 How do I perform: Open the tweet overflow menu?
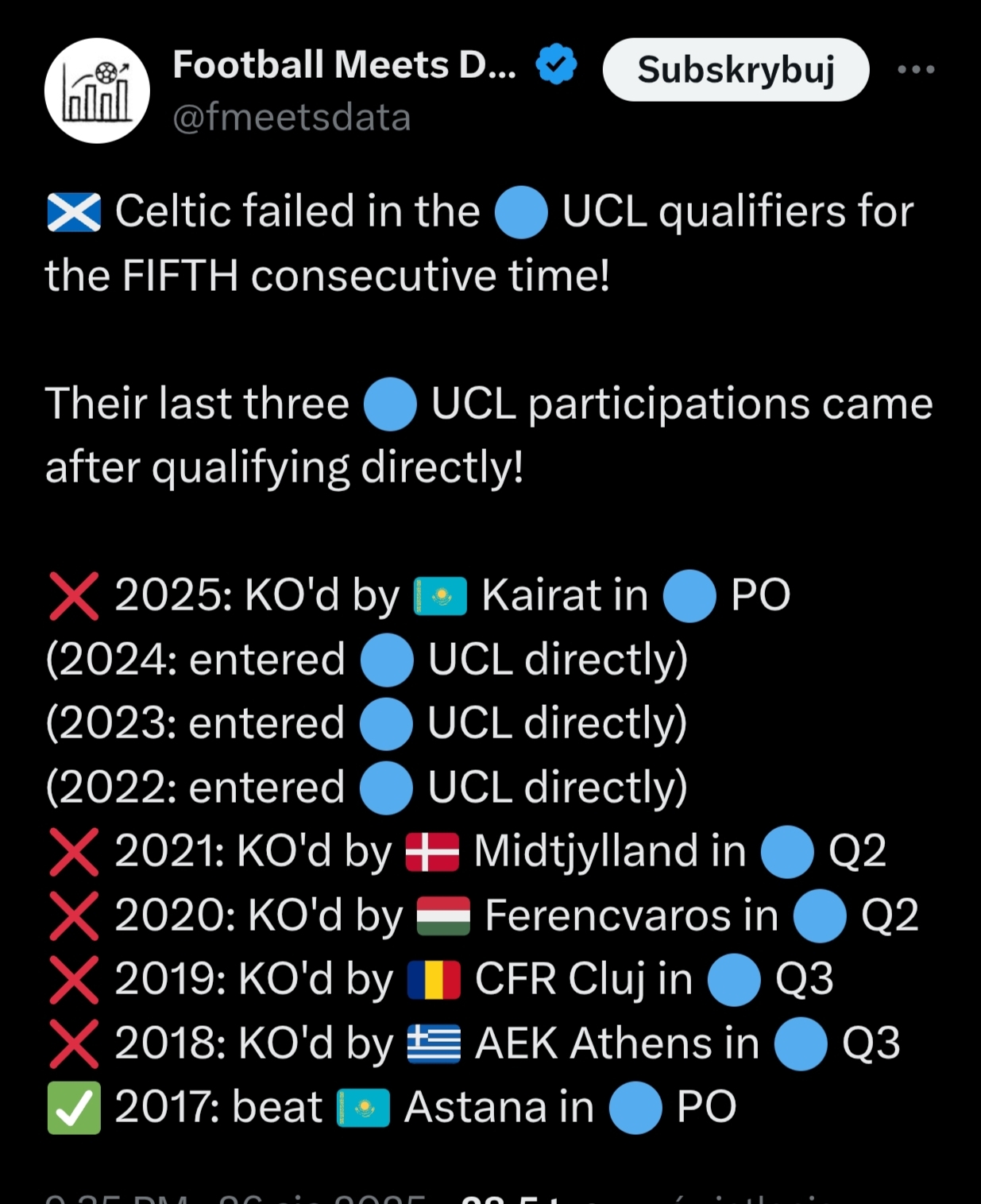click(916, 70)
